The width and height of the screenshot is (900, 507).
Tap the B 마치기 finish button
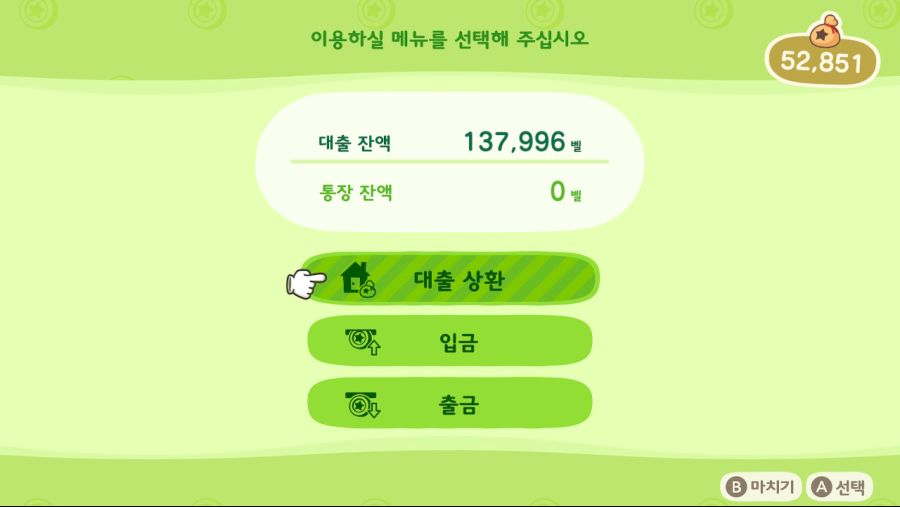point(760,487)
